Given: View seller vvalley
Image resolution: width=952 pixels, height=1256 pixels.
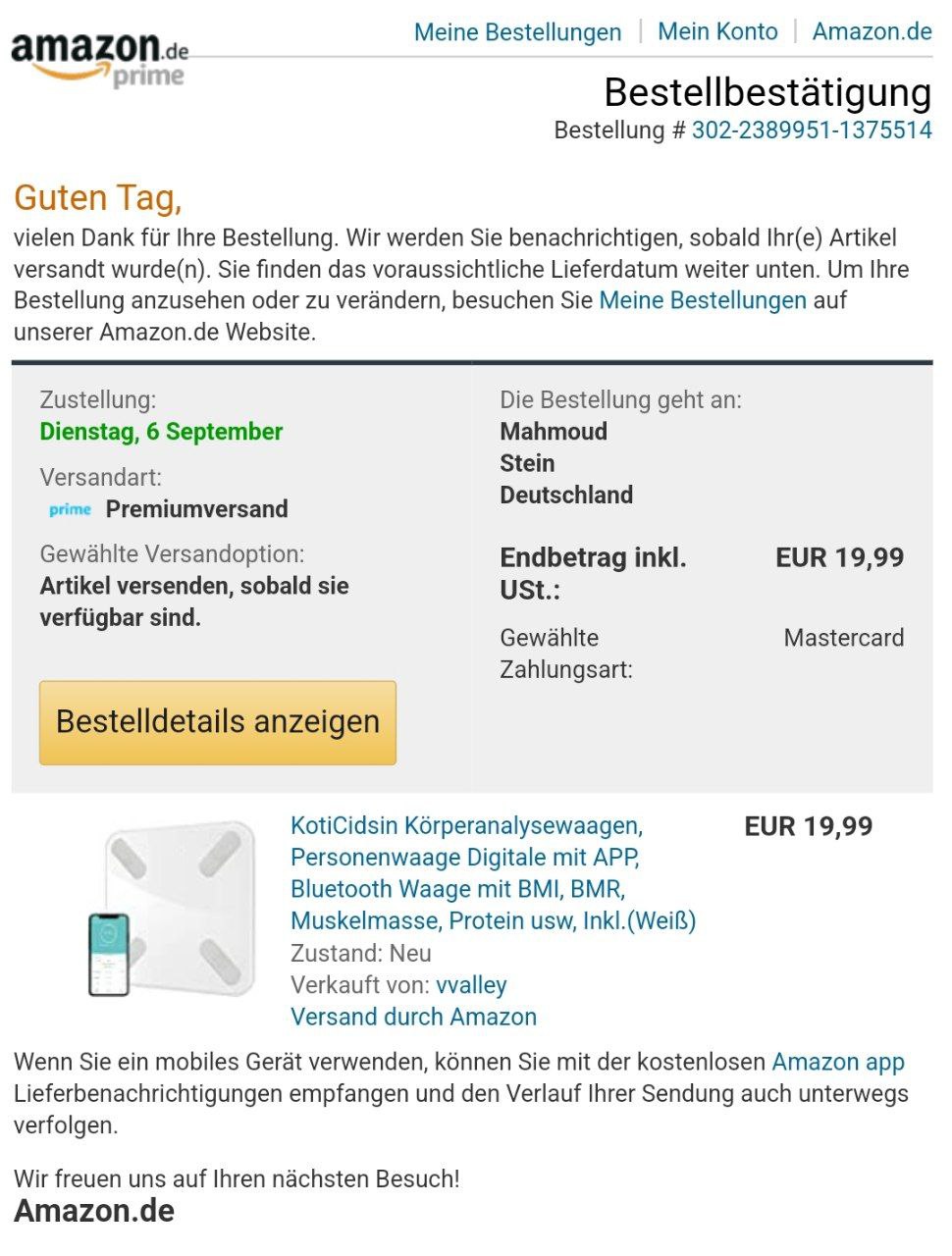Looking at the screenshot, I should coord(471,985).
